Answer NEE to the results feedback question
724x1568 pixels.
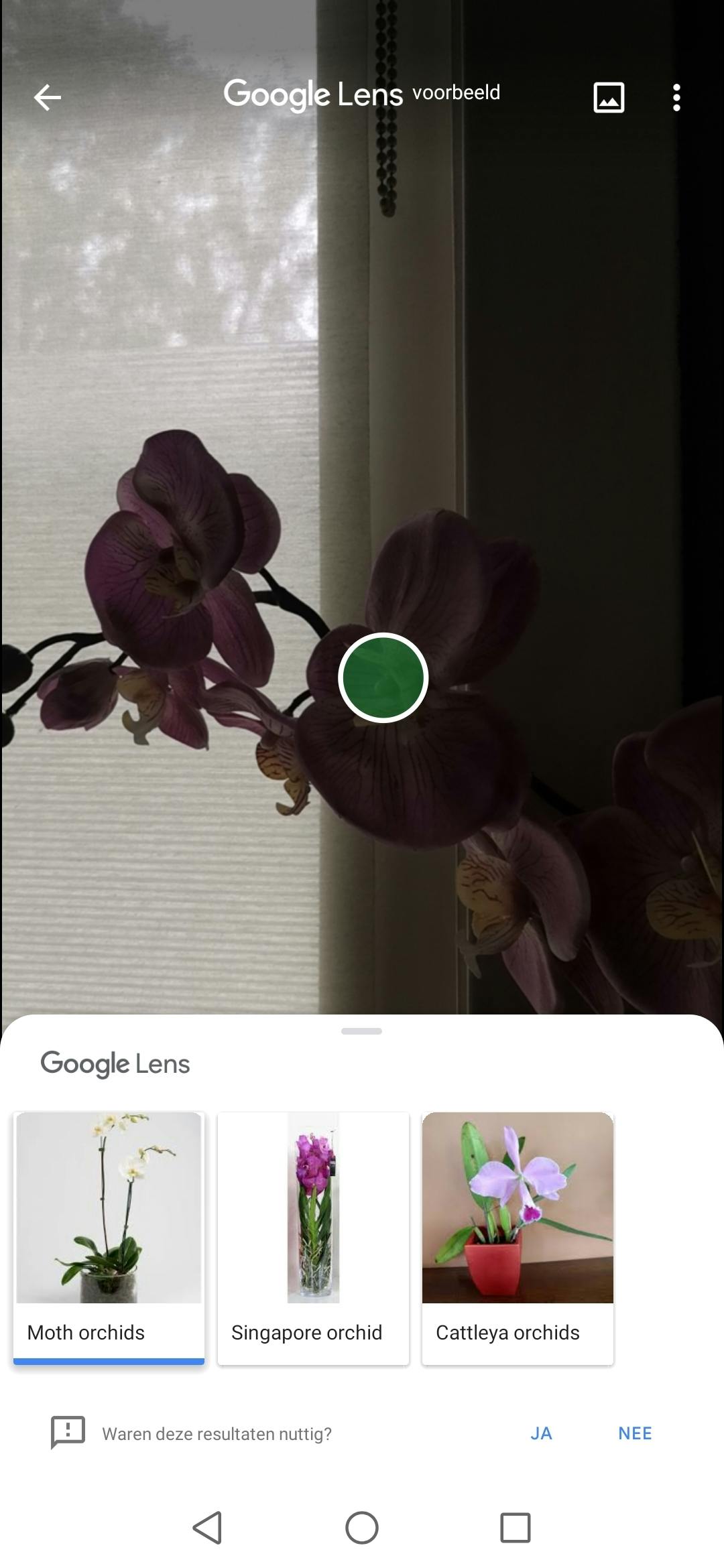(x=635, y=1433)
